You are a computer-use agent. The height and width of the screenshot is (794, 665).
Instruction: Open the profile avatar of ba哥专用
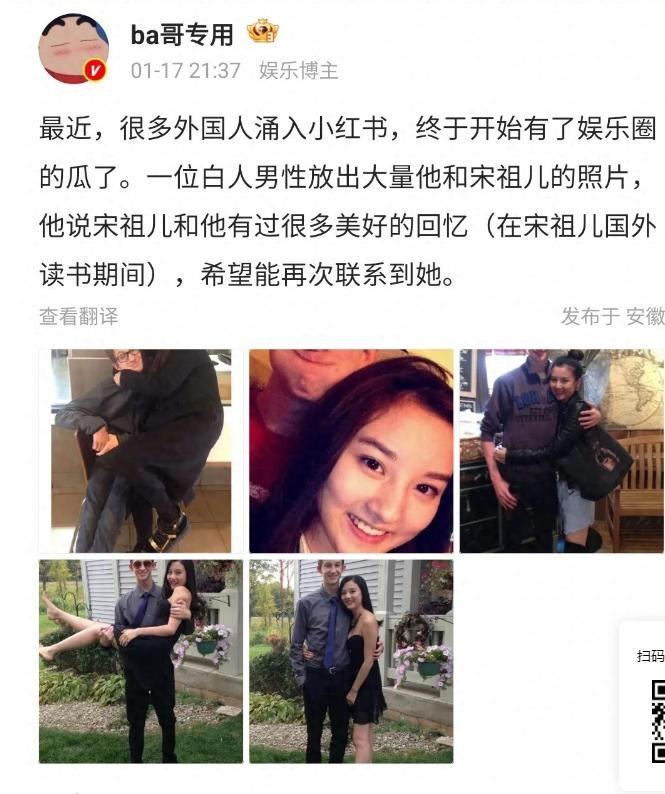point(73,48)
